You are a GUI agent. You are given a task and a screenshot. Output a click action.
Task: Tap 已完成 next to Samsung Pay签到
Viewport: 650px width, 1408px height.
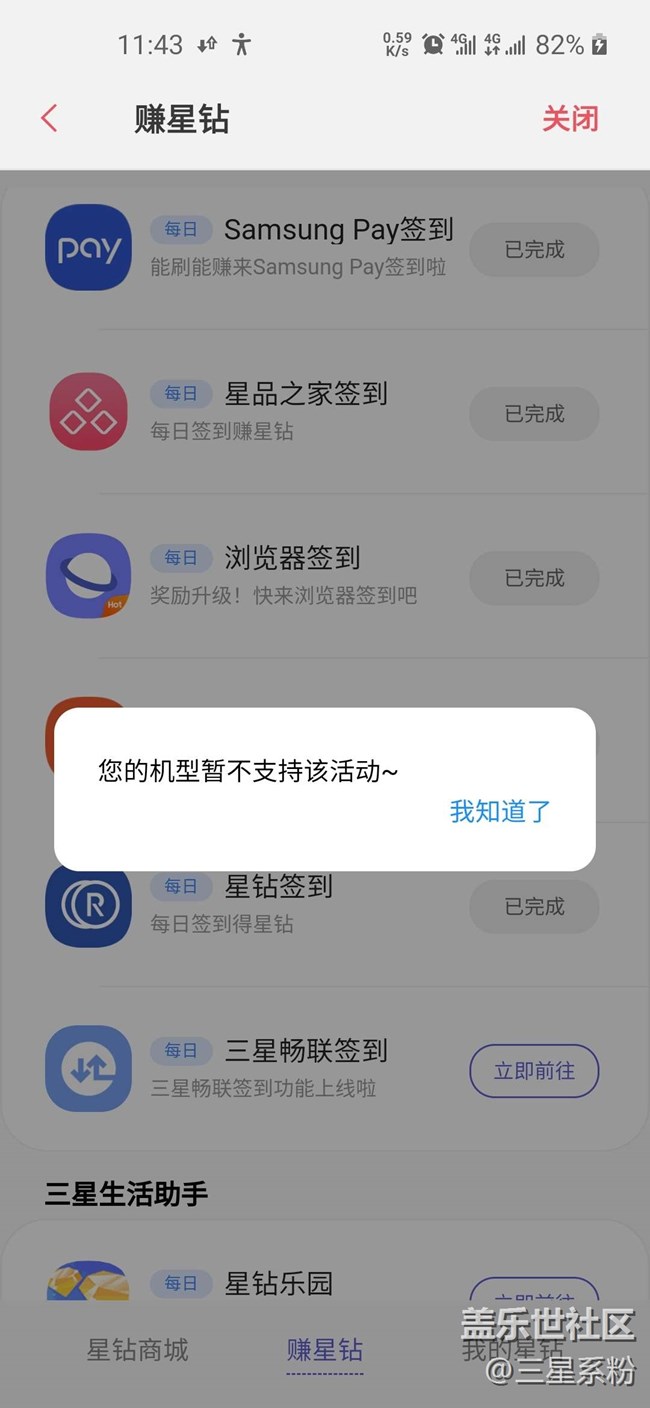point(534,250)
